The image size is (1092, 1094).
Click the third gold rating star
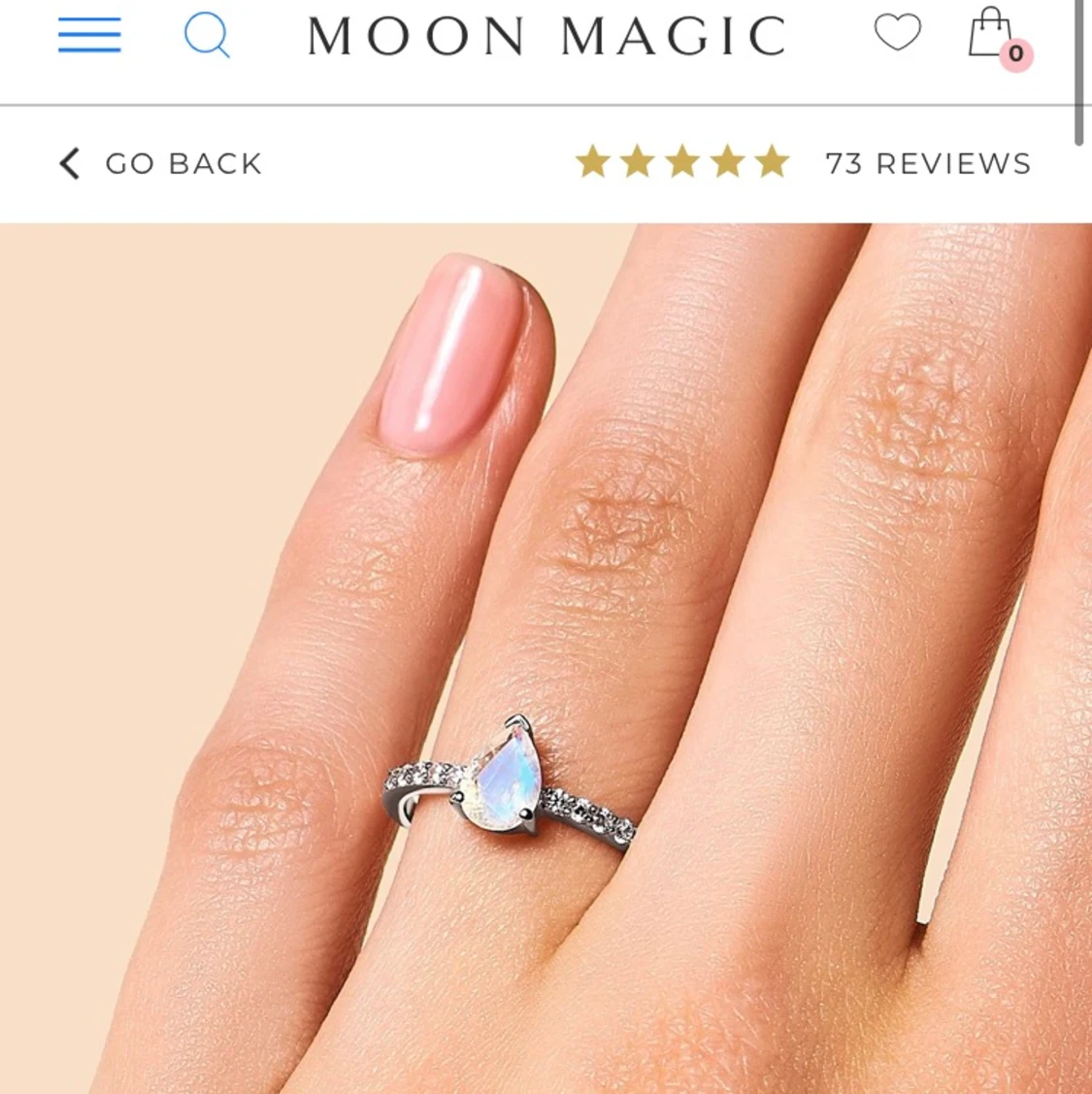(682, 161)
